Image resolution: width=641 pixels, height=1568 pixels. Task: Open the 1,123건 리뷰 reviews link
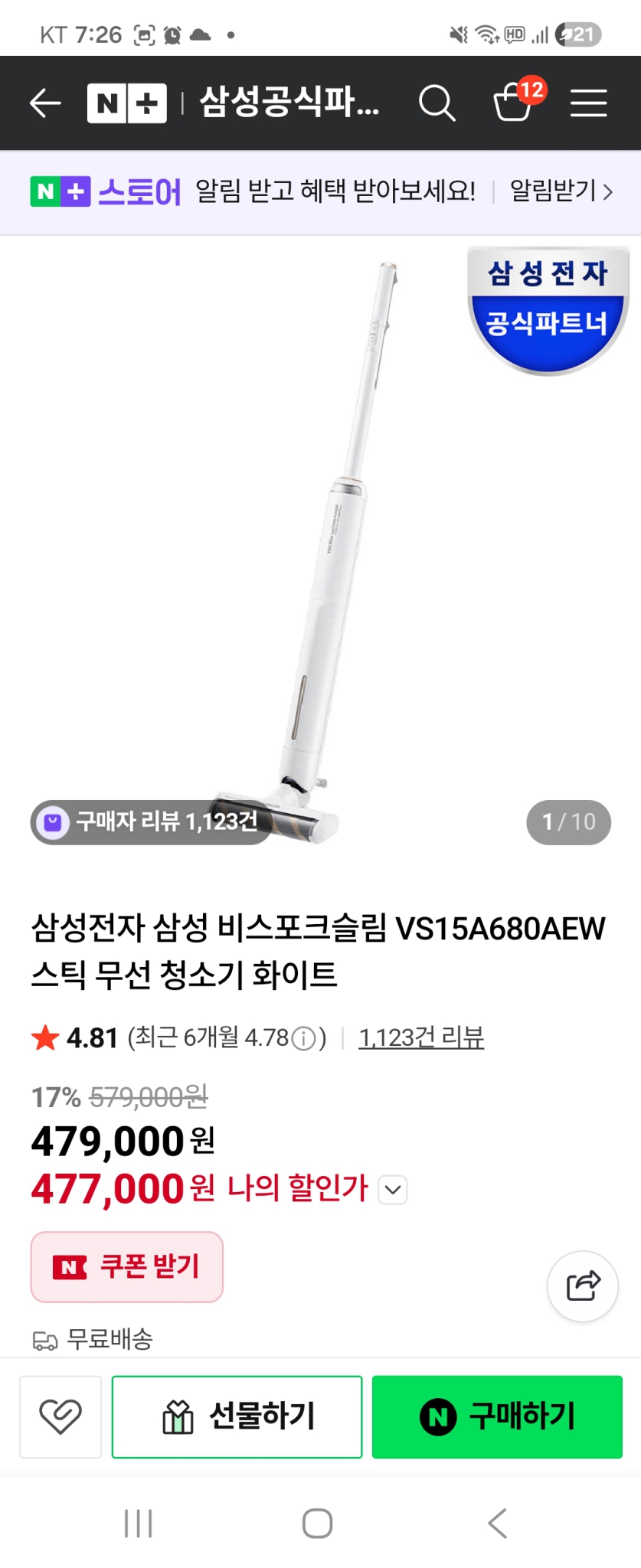click(x=421, y=1038)
